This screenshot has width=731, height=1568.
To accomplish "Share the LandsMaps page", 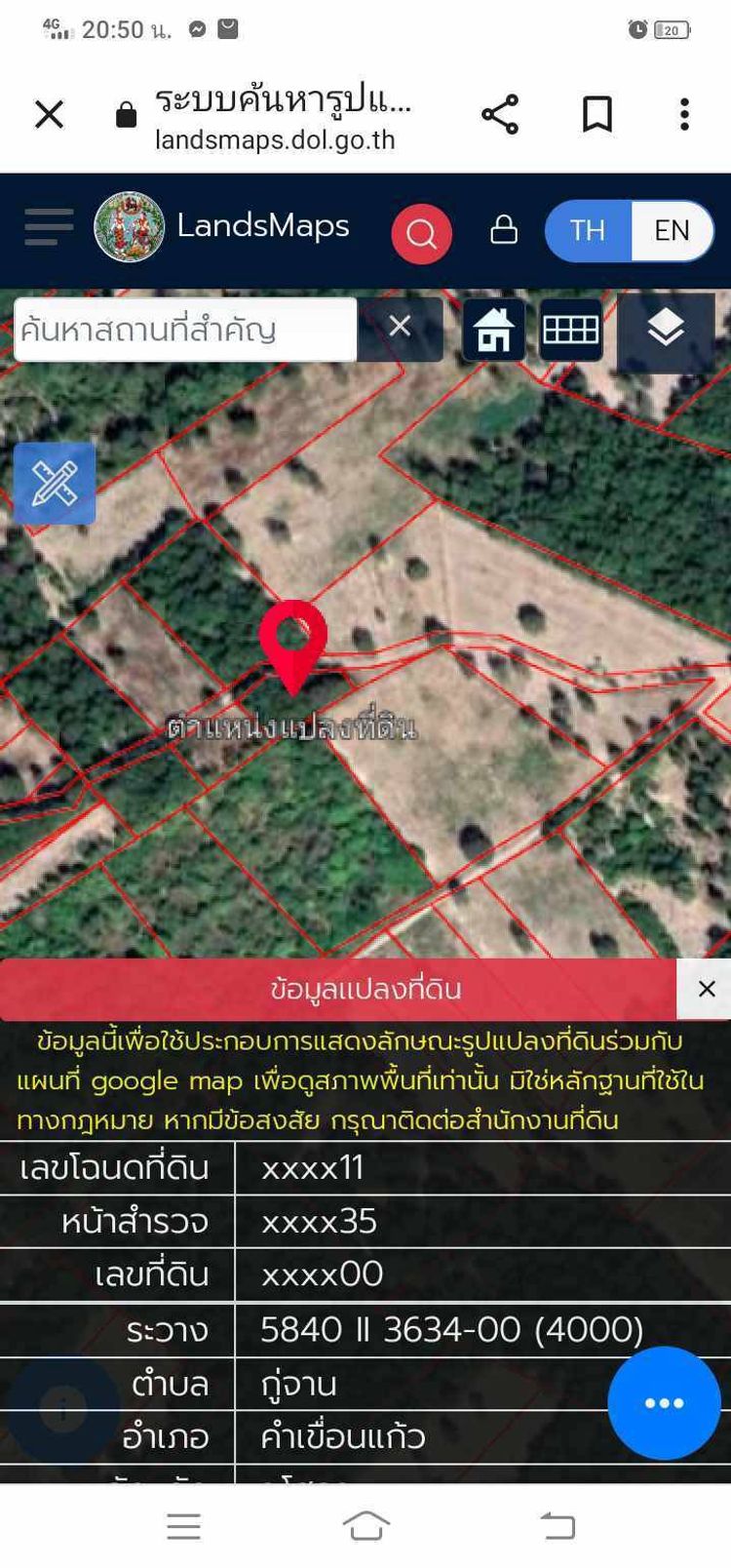I will pos(500,114).
